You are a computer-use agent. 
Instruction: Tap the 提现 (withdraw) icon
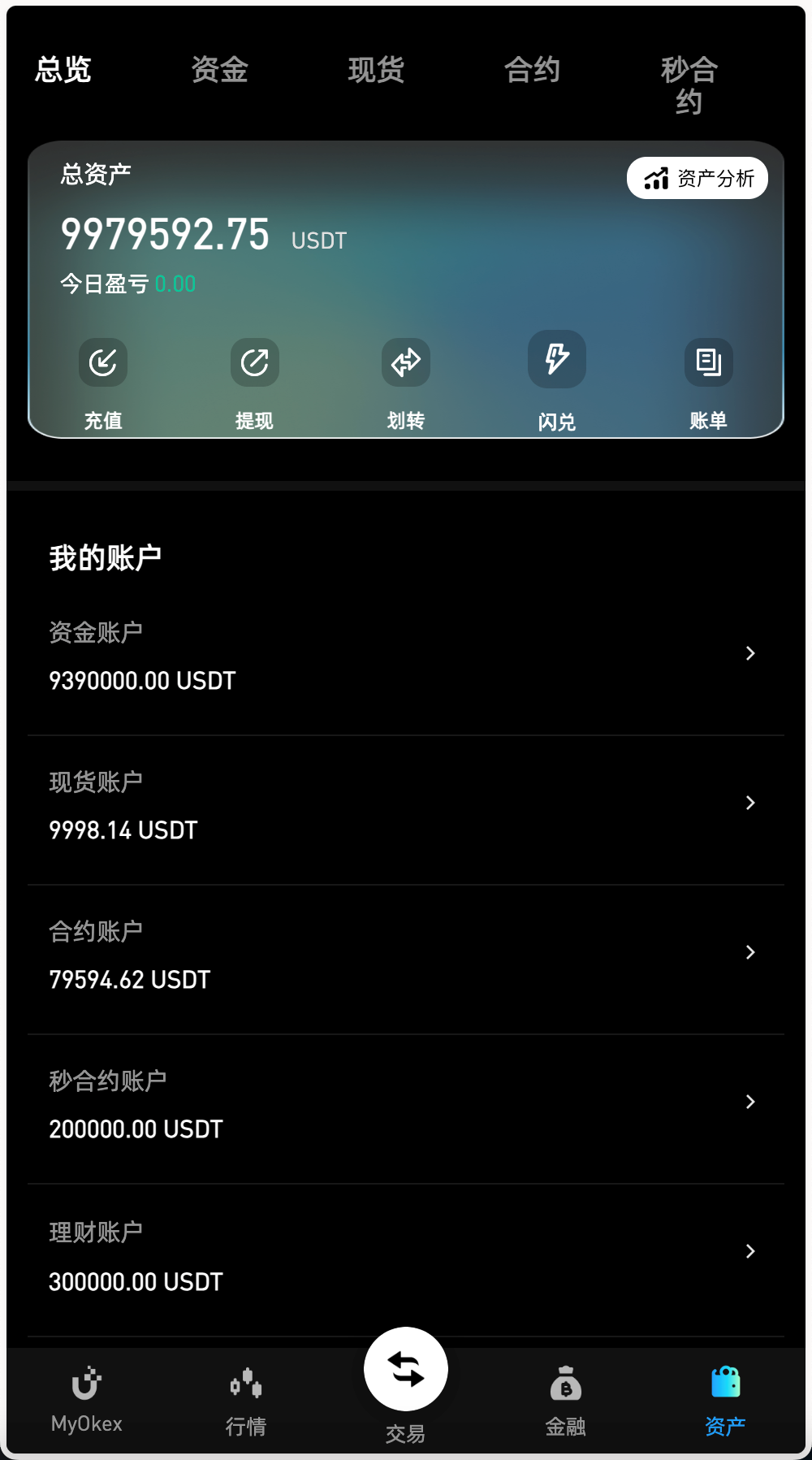point(254,362)
